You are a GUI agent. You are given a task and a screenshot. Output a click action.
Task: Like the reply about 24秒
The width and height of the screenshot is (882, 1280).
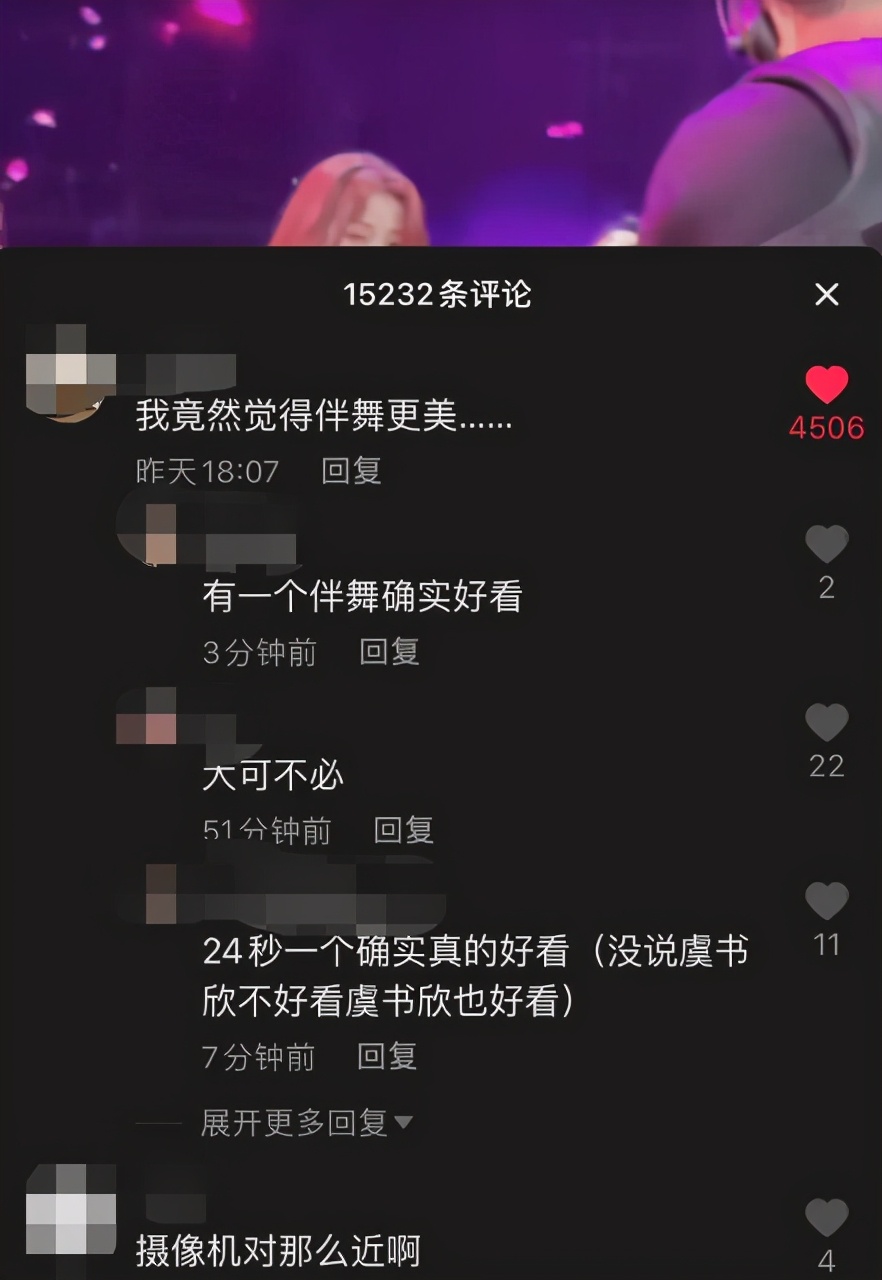(x=826, y=902)
